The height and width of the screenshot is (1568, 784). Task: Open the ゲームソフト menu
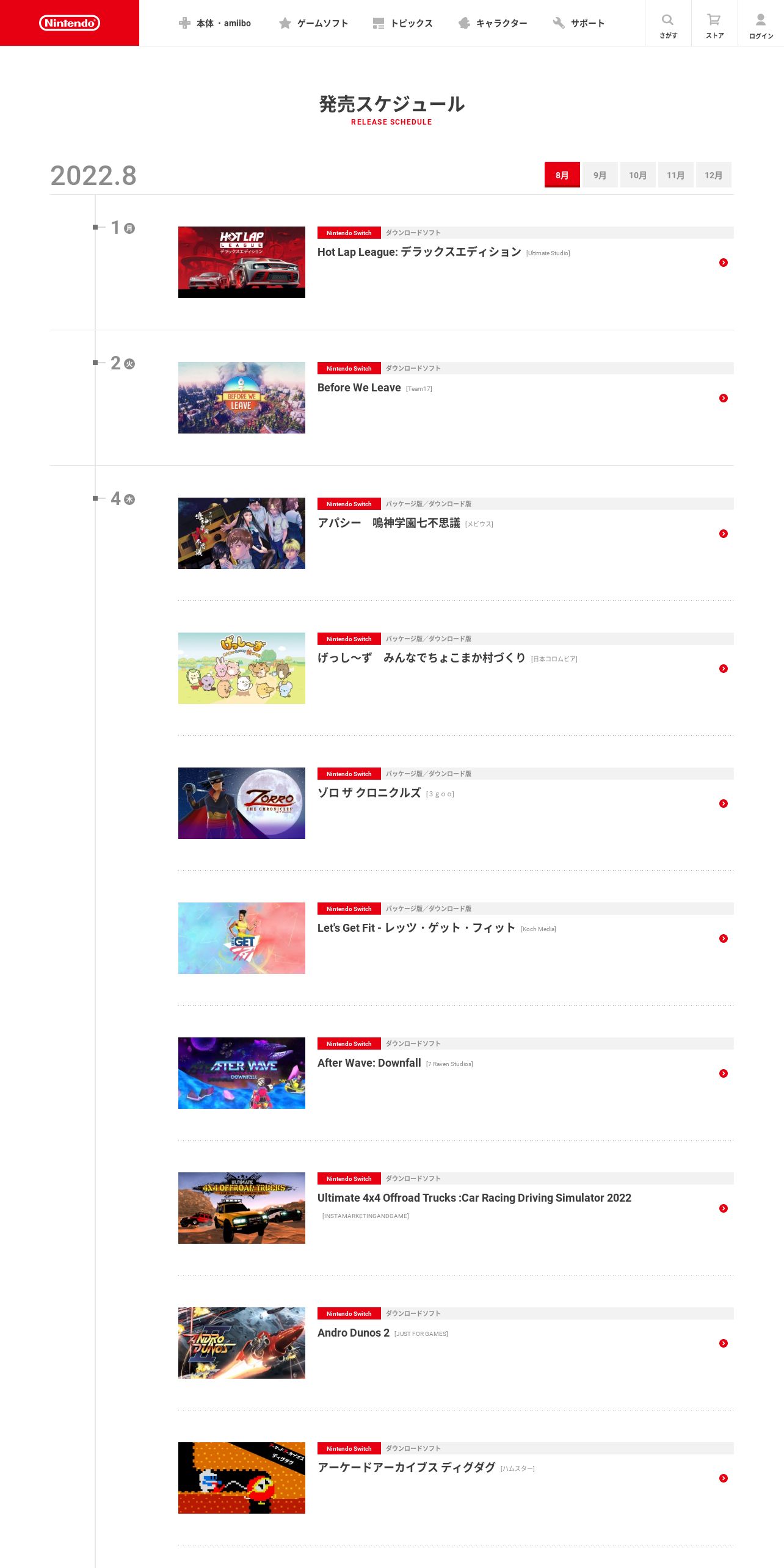click(313, 23)
